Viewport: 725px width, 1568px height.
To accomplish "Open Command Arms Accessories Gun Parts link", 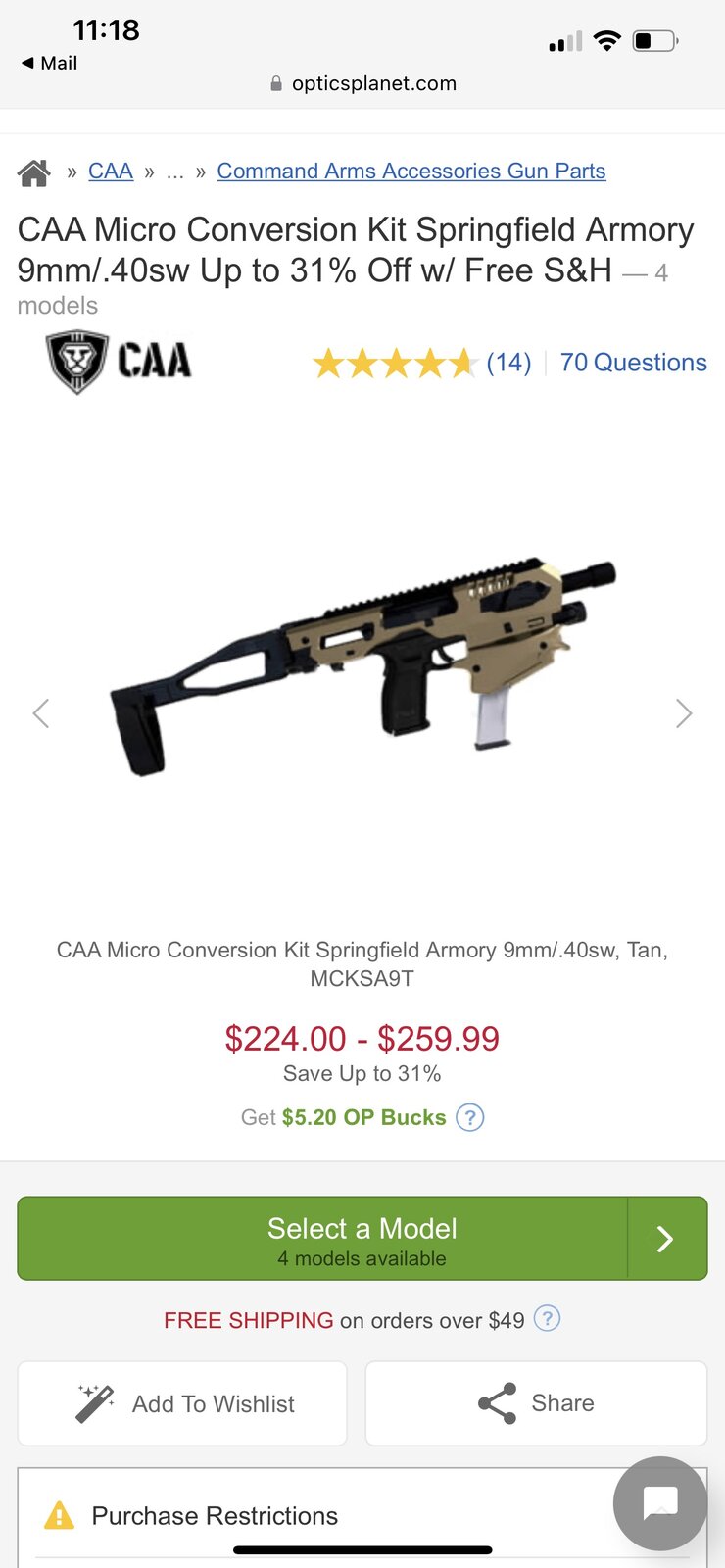I will (411, 171).
